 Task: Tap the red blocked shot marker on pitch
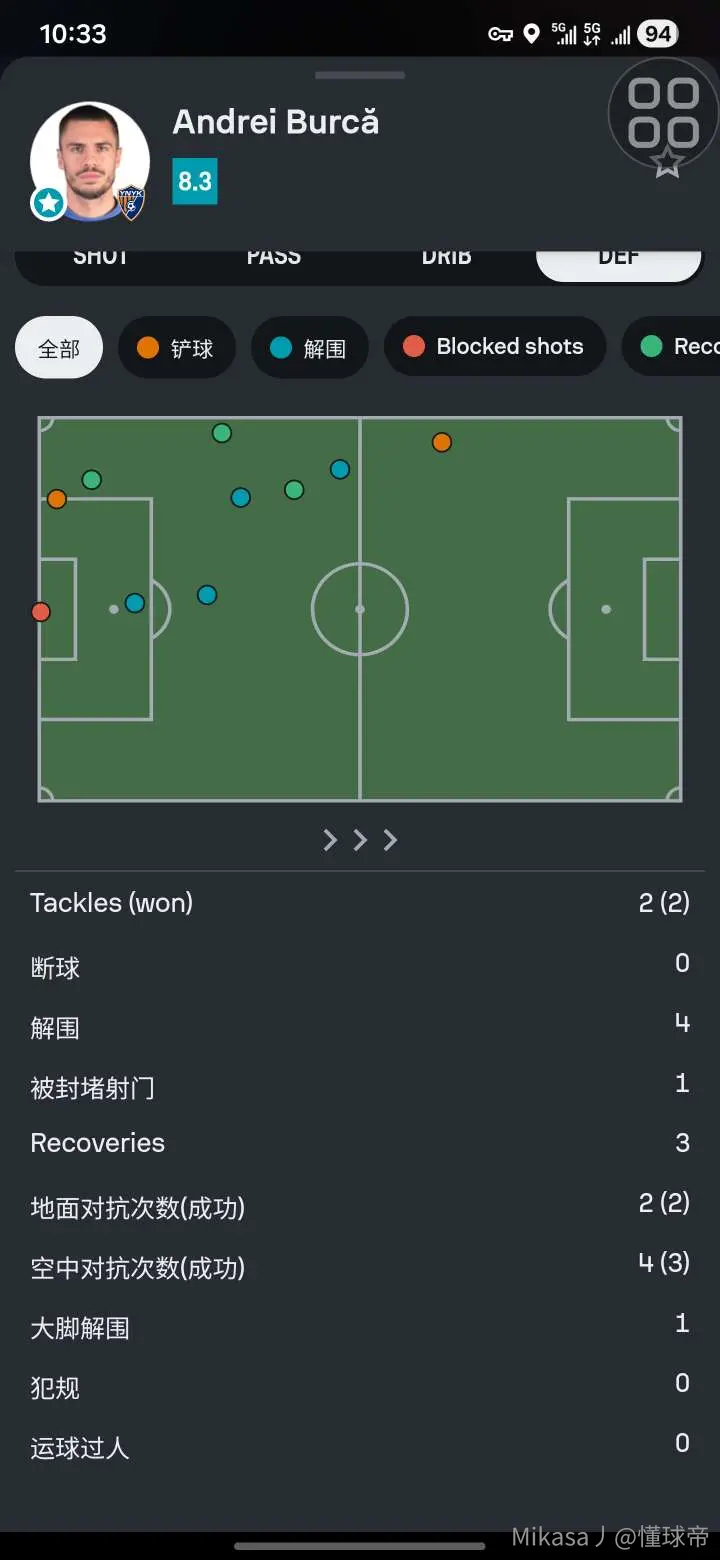[x=41, y=611]
